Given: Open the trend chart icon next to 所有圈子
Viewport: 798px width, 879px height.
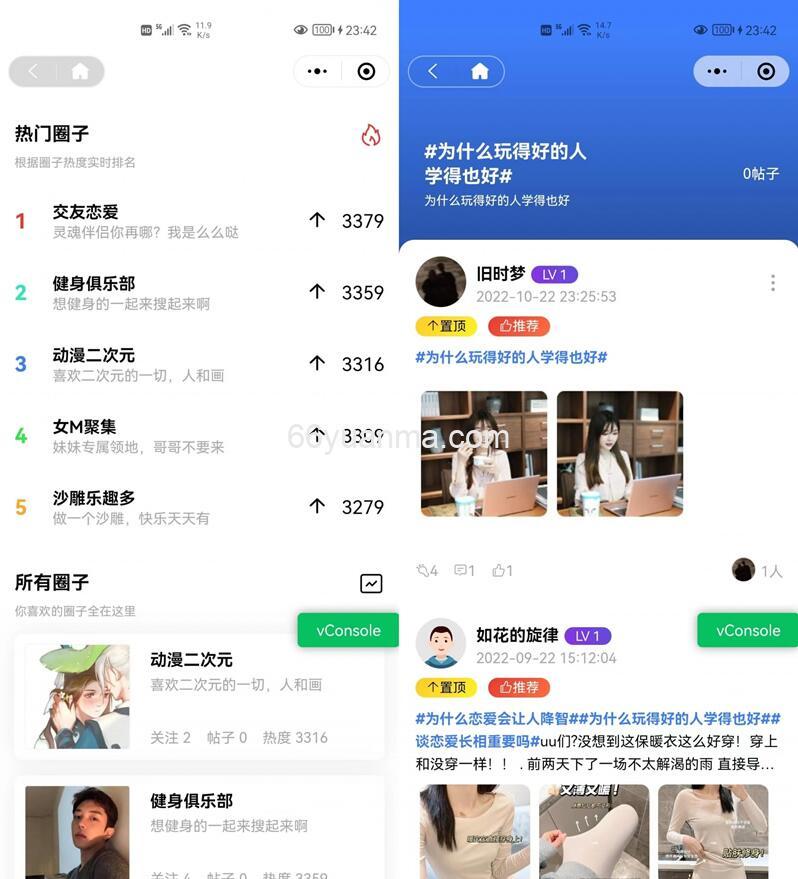Looking at the screenshot, I should tap(371, 583).
